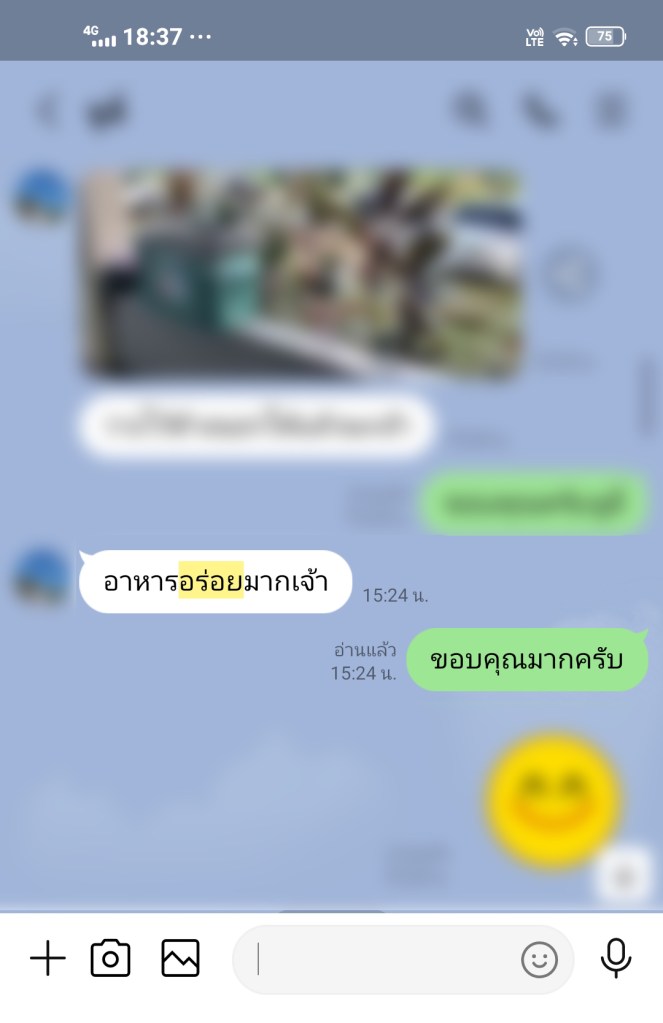Open the chat overflow menu
The height and width of the screenshot is (1023, 663).
[611, 110]
